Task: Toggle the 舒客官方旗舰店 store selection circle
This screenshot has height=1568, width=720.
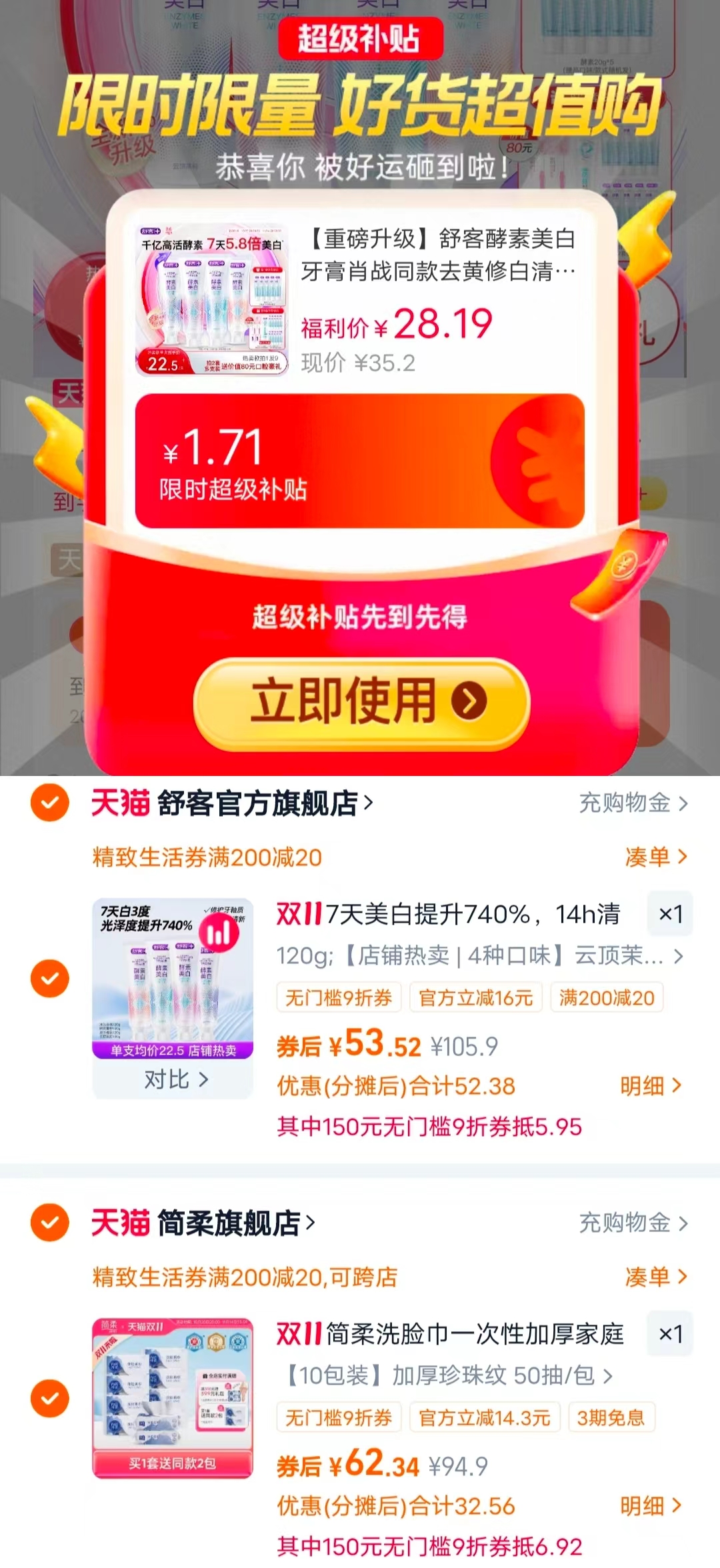Action: pyautogui.click(x=50, y=805)
